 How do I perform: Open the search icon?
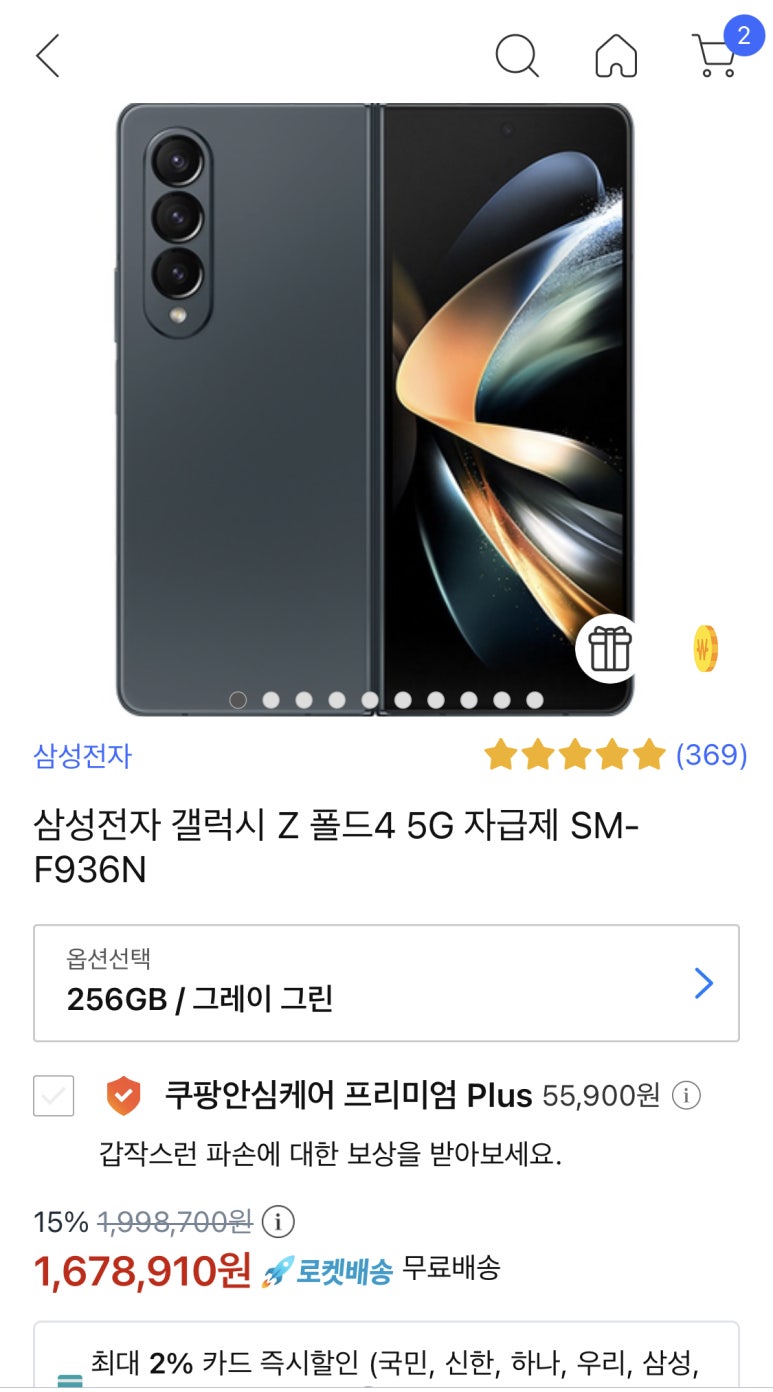[x=517, y=56]
